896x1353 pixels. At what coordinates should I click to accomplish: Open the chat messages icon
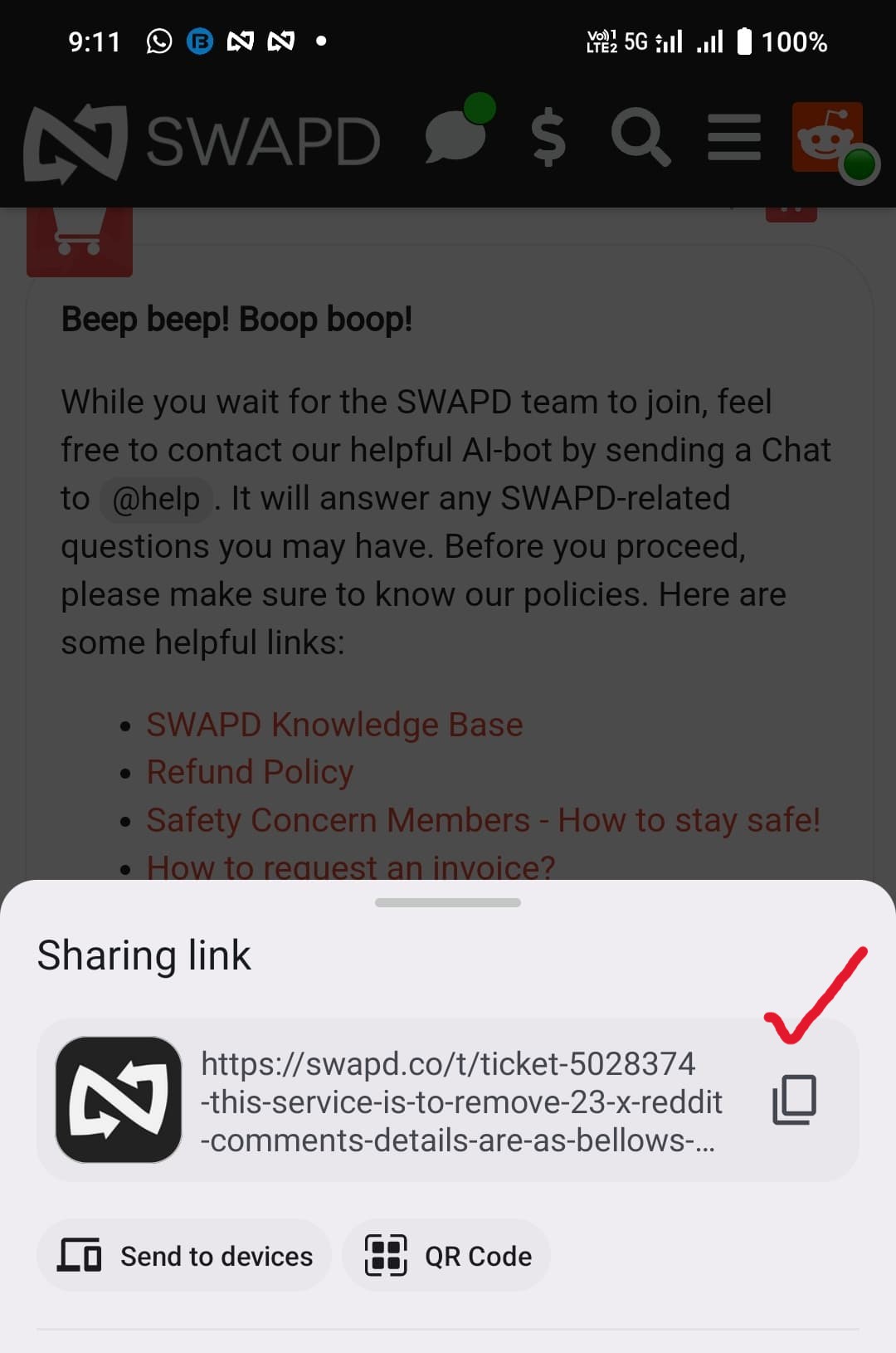click(456, 136)
